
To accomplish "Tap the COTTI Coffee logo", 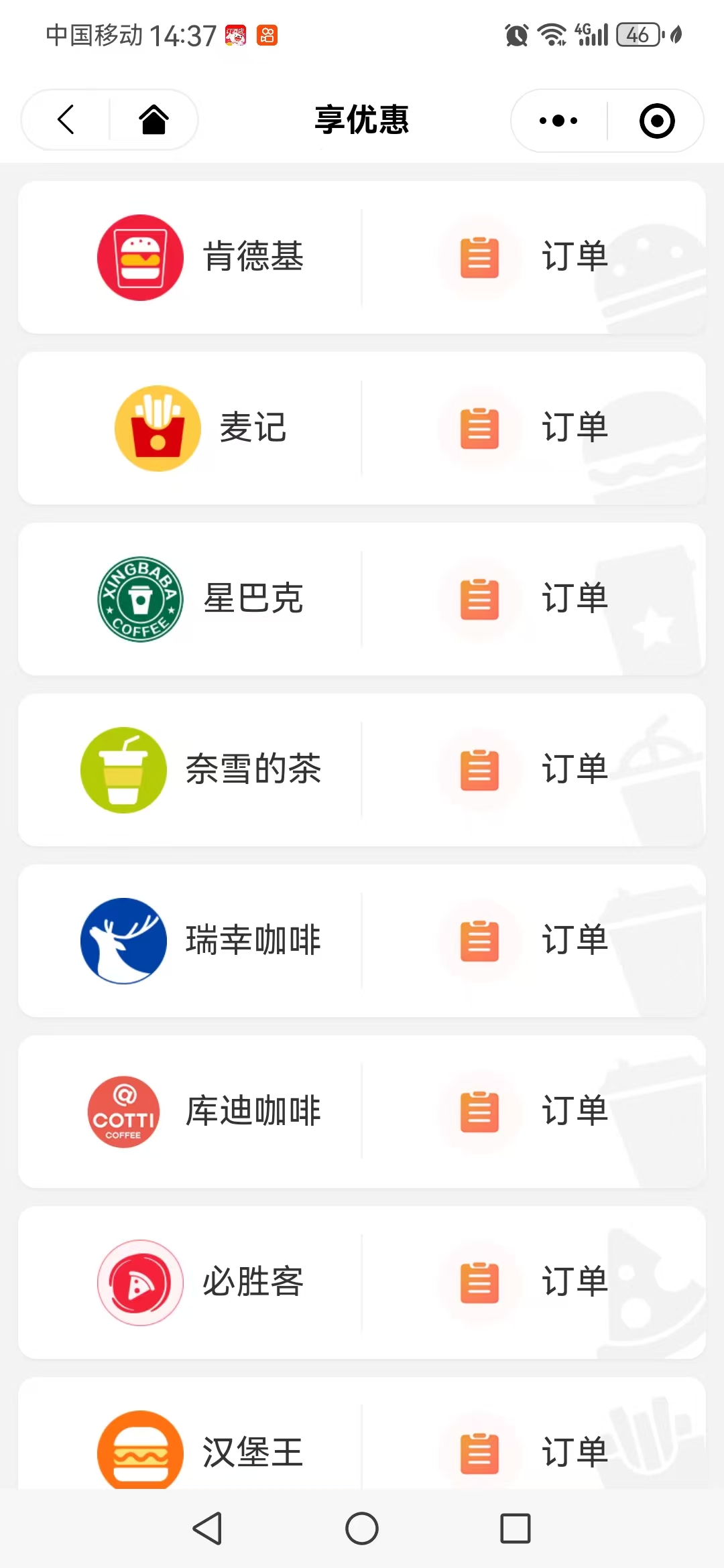I will 123,1112.
